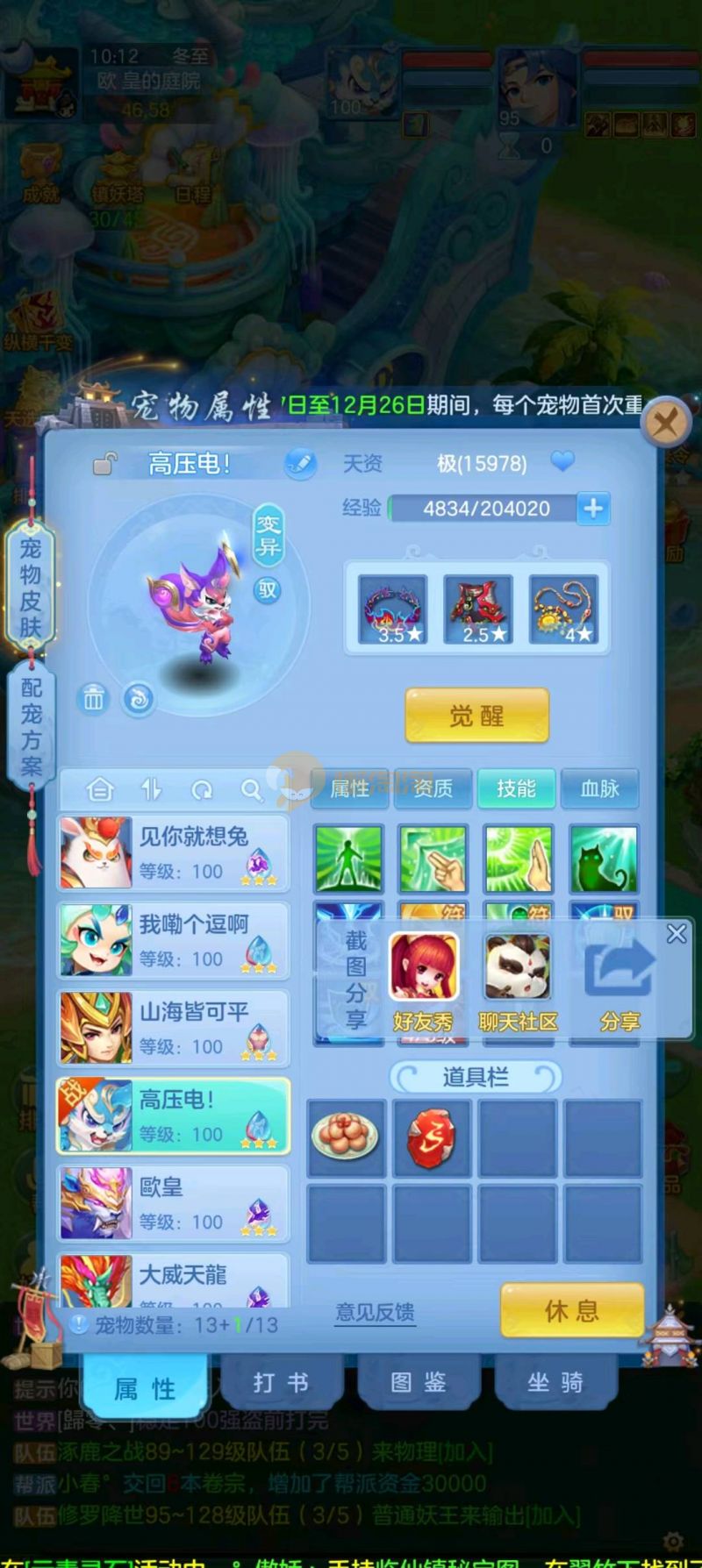
Task: Tap the plus button to add experience
Action: coord(593,509)
